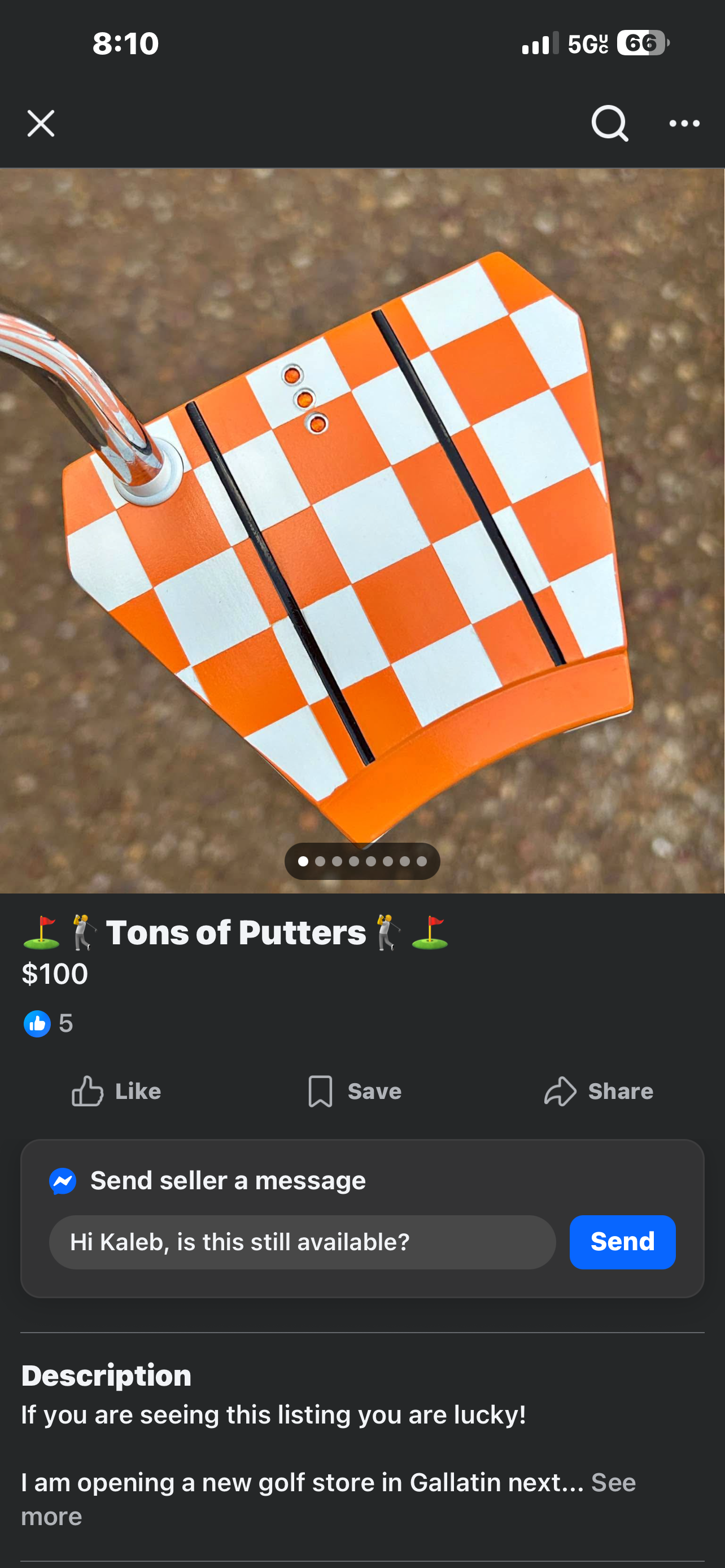Viewport: 725px width, 1568px height.
Task: Like the Tons of Putters listing
Action: [116, 1092]
